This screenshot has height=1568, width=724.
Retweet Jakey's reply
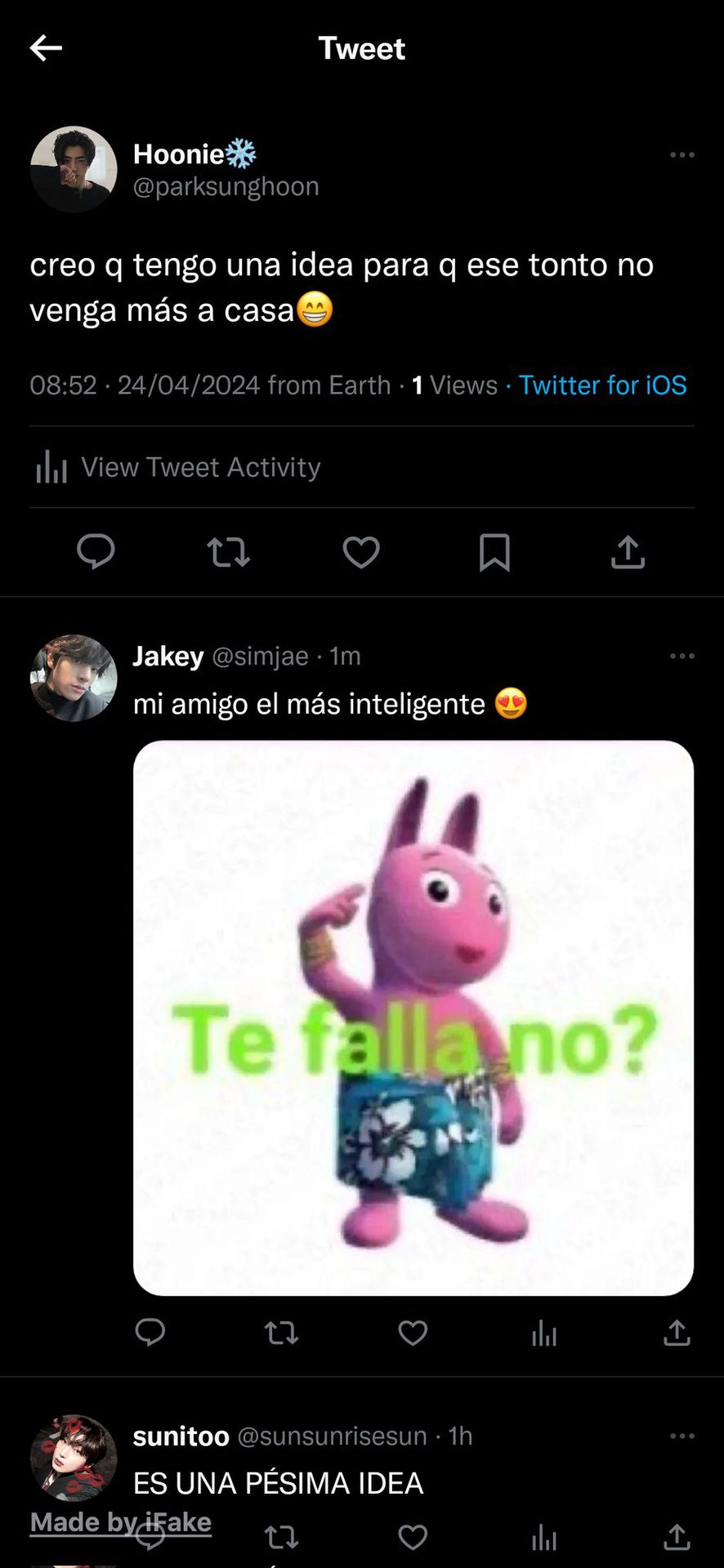[281, 1334]
